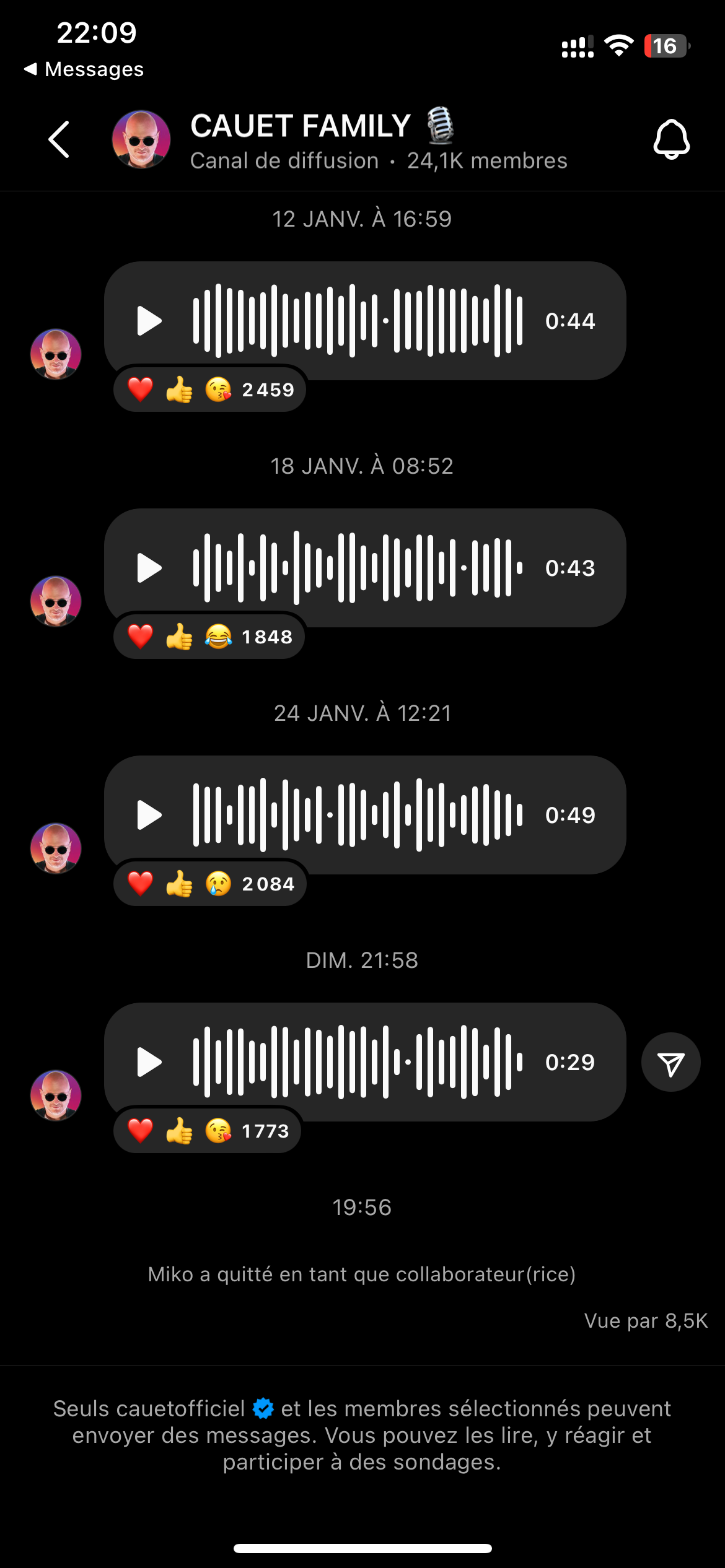
Task: Open reactions with 2084 count
Action: pyautogui.click(x=210, y=884)
